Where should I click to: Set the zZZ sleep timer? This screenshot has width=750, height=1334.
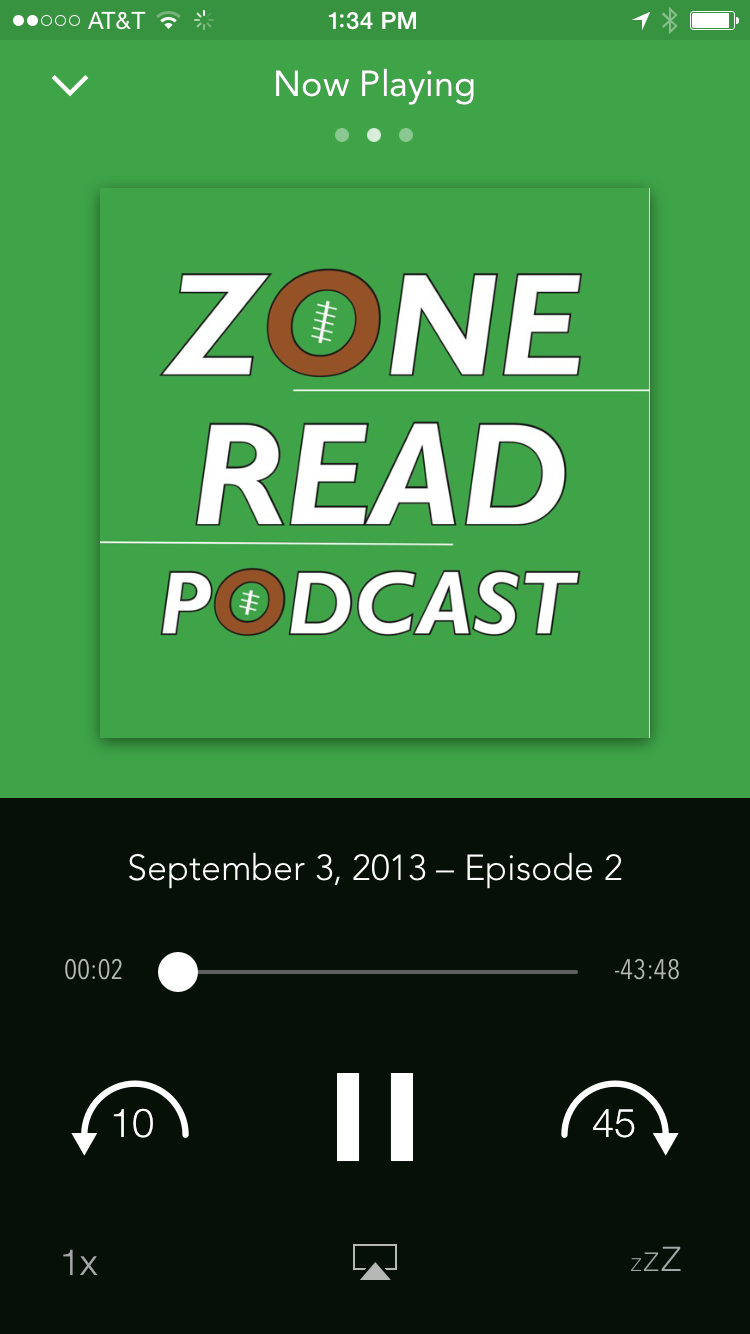click(x=656, y=1260)
